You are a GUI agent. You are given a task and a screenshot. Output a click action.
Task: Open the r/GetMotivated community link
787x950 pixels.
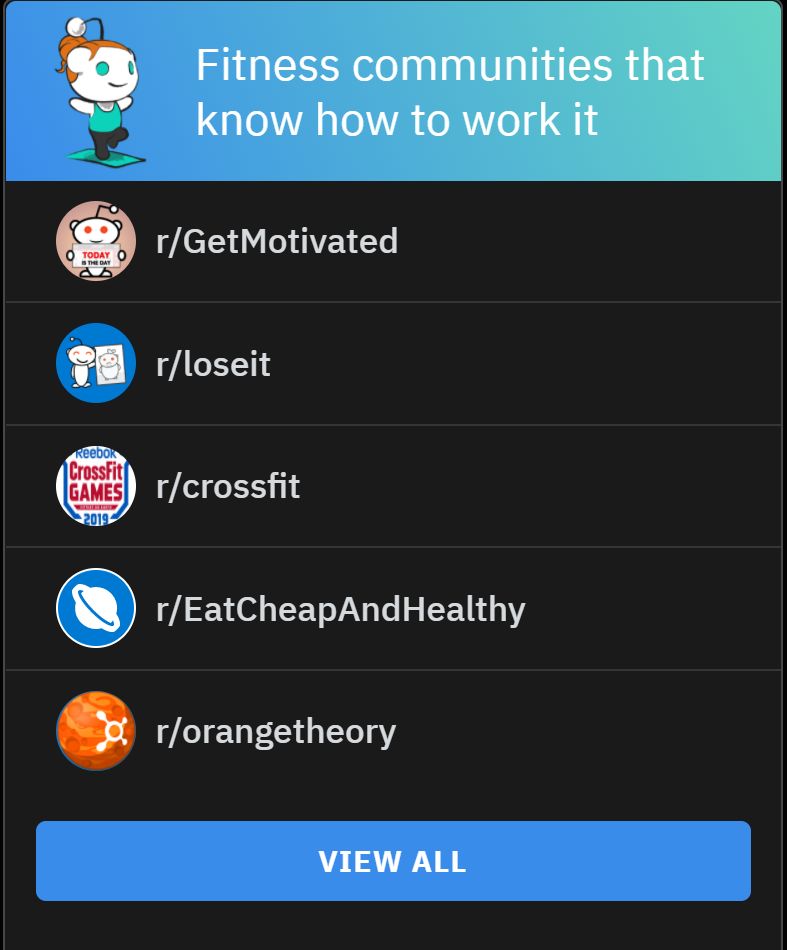click(x=277, y=240)
